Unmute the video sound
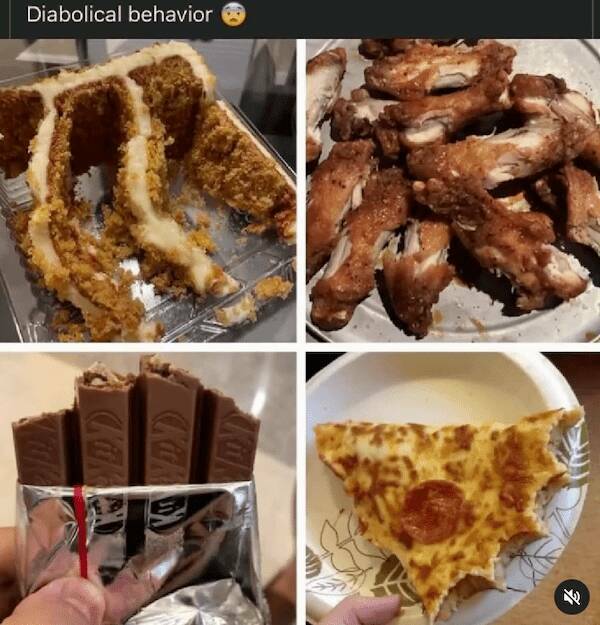The height and width of the screenshot is (625, 600). tap(571, 597)
